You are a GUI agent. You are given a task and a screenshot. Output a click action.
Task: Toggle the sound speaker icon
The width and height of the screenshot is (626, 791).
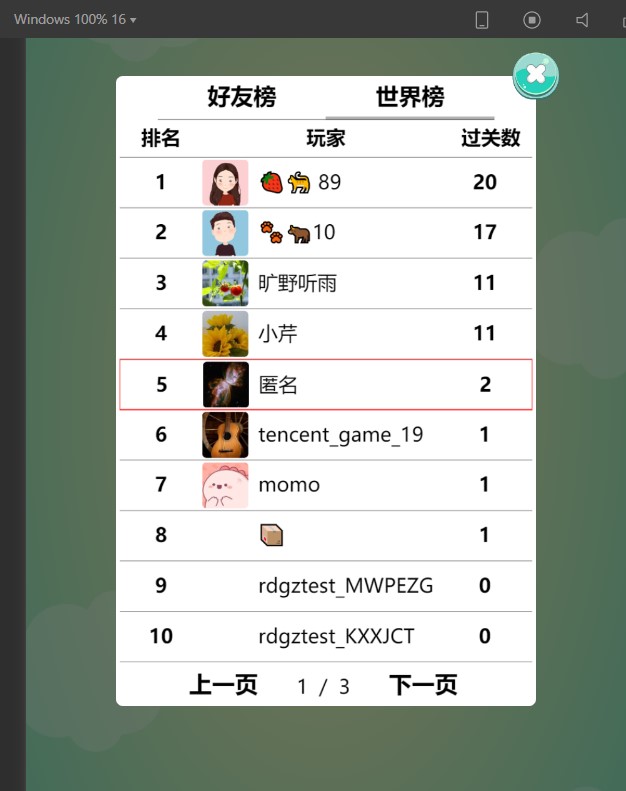(x=582, y=20)
